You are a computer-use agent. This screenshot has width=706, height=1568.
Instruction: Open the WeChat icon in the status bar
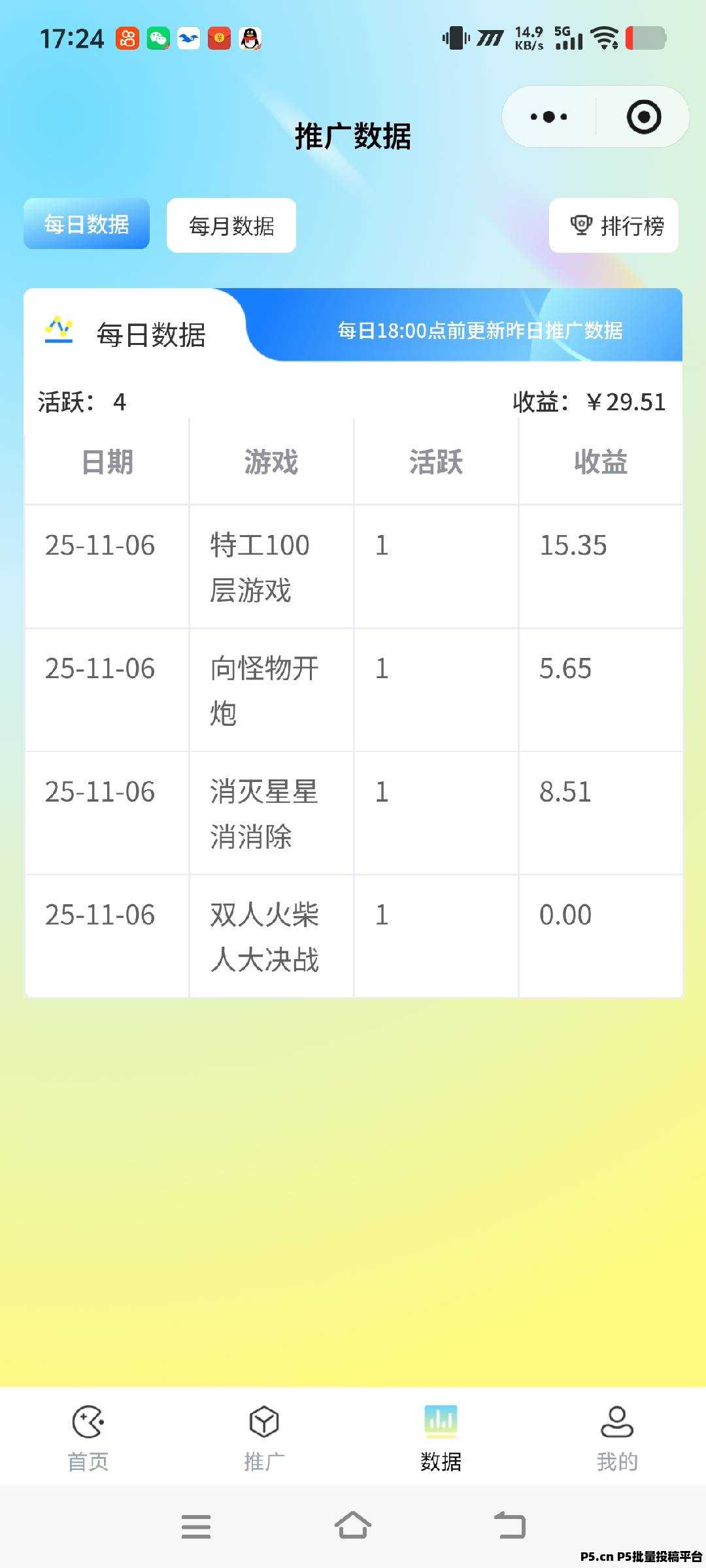tap(159, 39)
